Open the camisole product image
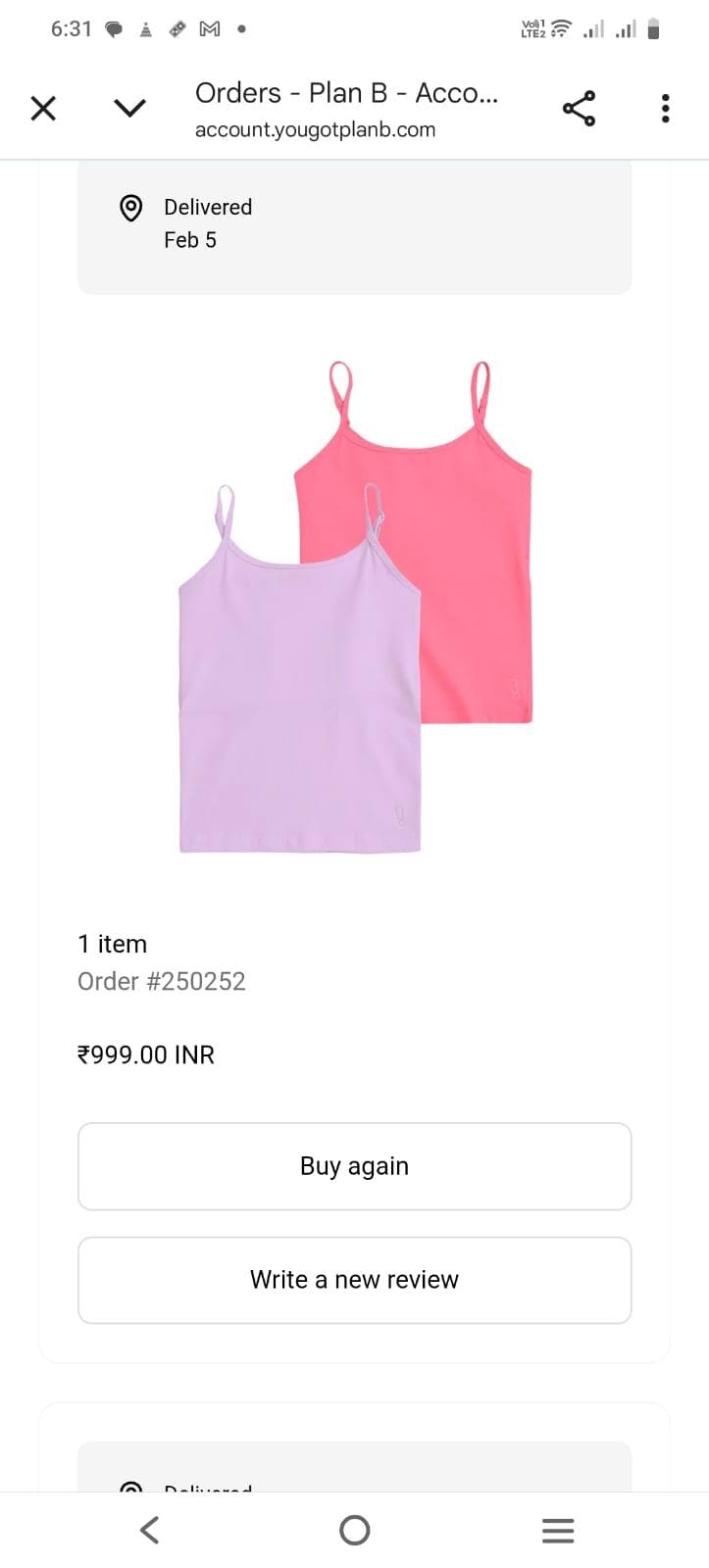Screen dimensions: 709x1568 354,608
